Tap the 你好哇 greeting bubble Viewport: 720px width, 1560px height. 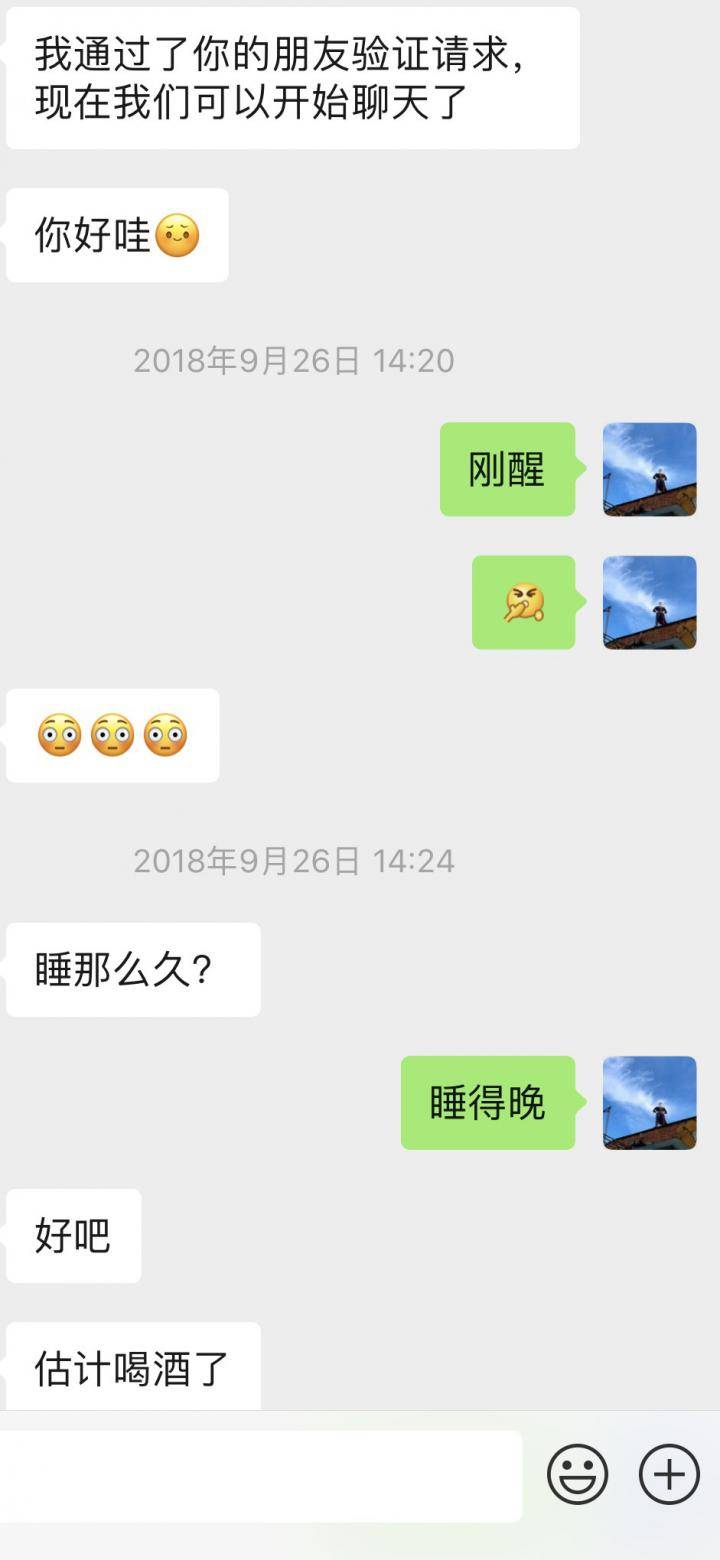click(x=115, y=233)
